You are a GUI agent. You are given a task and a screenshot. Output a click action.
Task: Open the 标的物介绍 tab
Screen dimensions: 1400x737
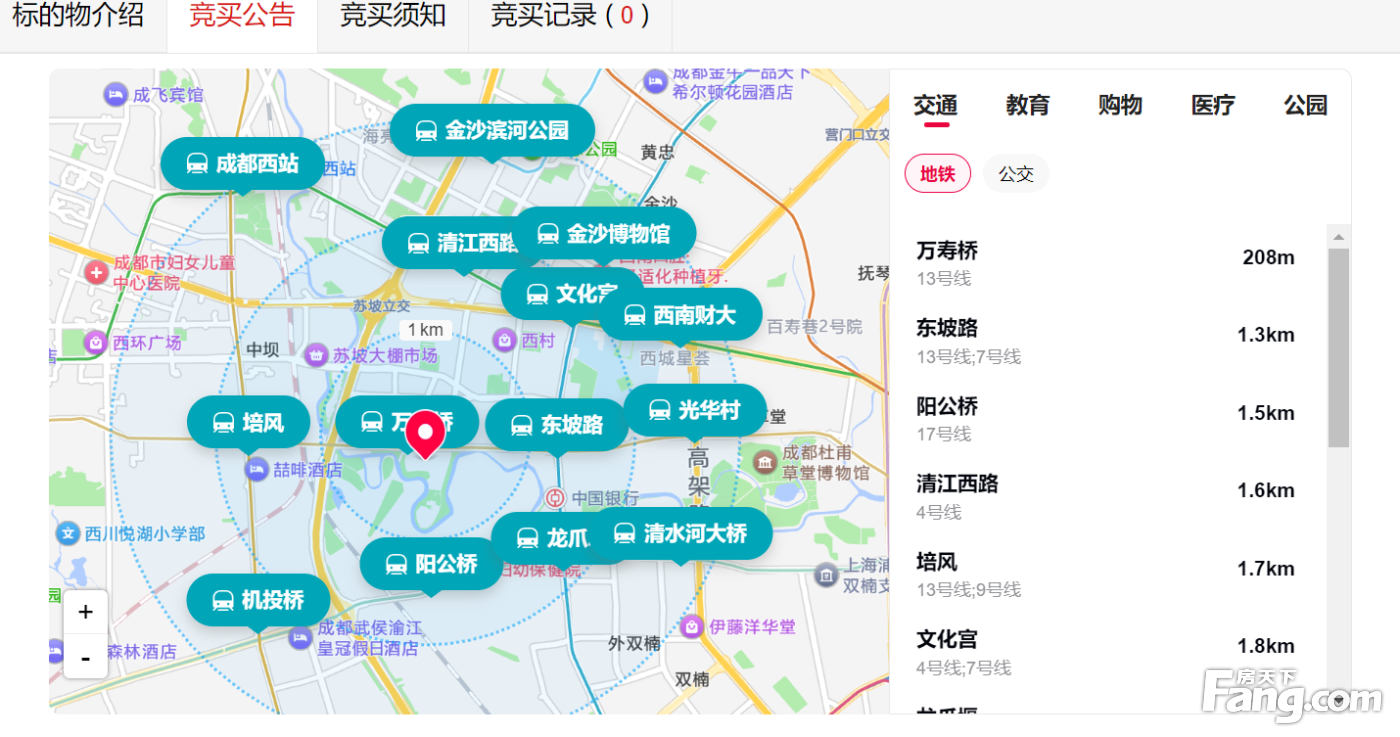point(78,16)
